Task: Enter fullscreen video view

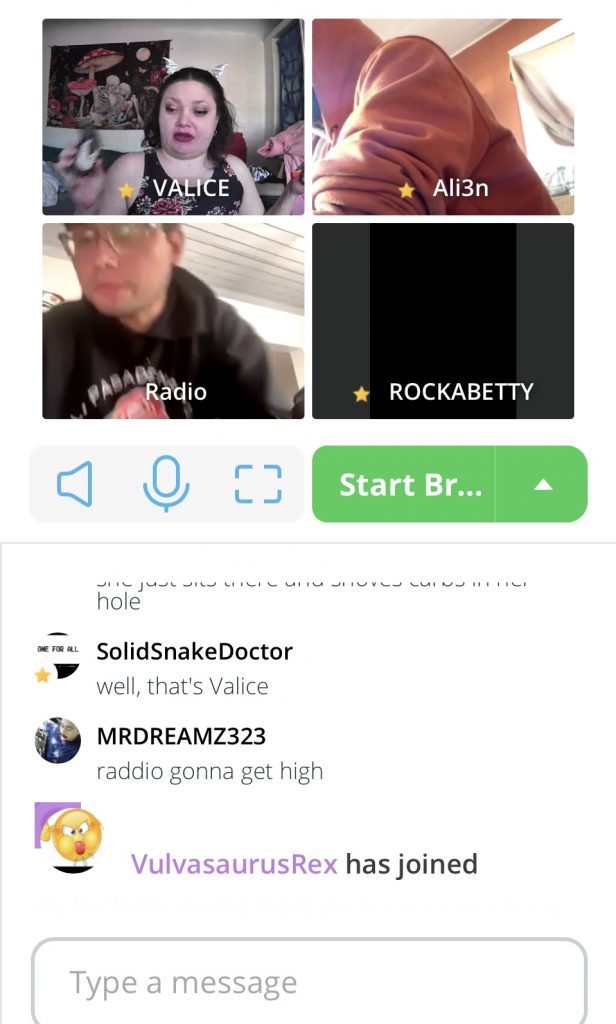Action: (x=258, y=484)
